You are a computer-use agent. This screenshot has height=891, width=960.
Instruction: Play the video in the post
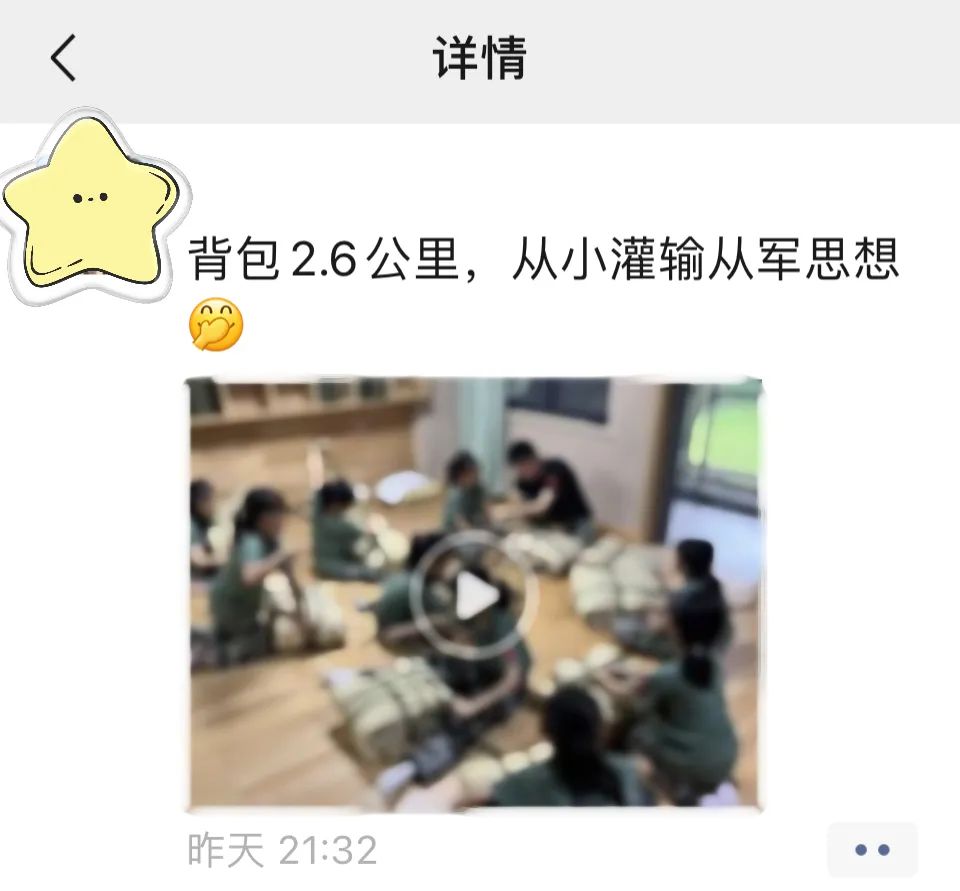pyautogui.click(x=475, y=597)
